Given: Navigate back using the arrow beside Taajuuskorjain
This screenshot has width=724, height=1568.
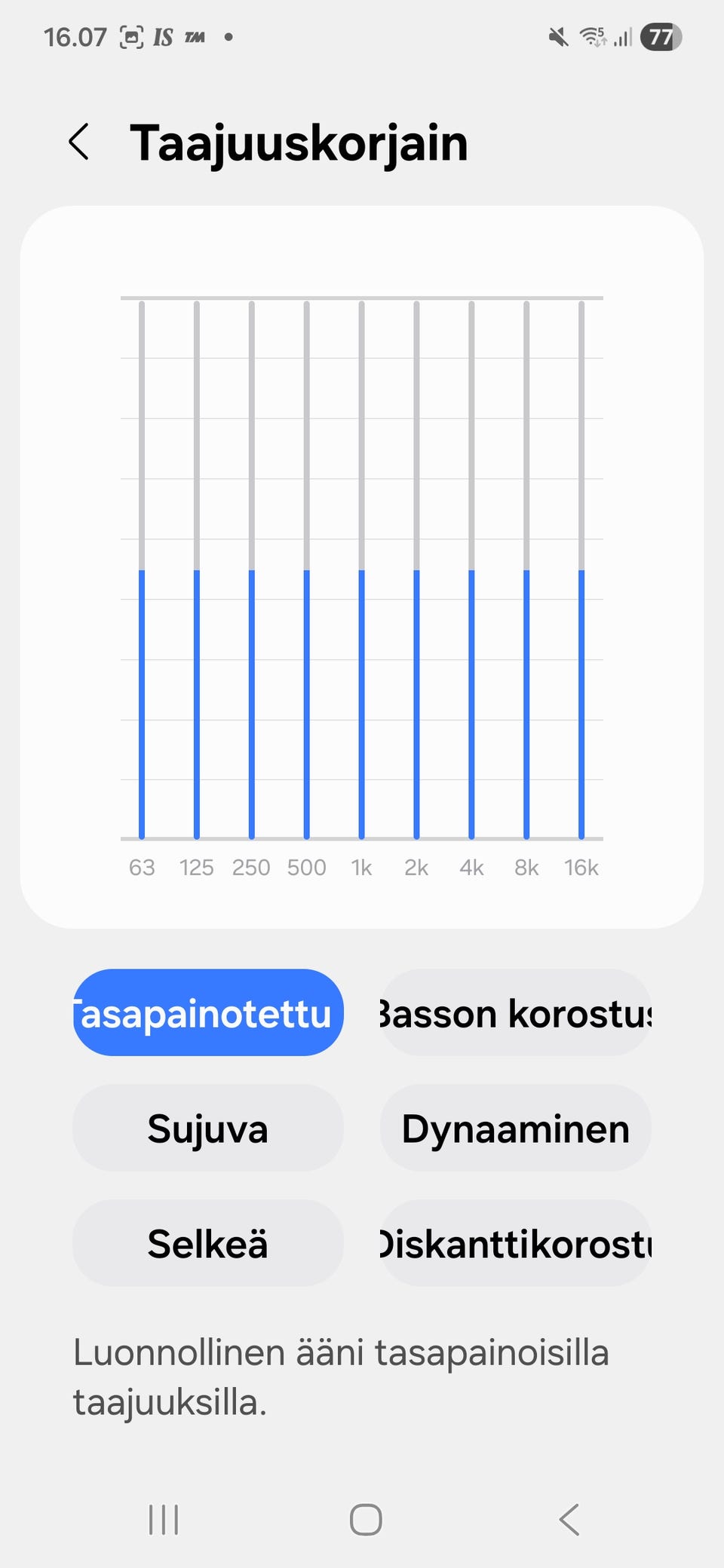Looking at the screenshot, I should 79,143.
